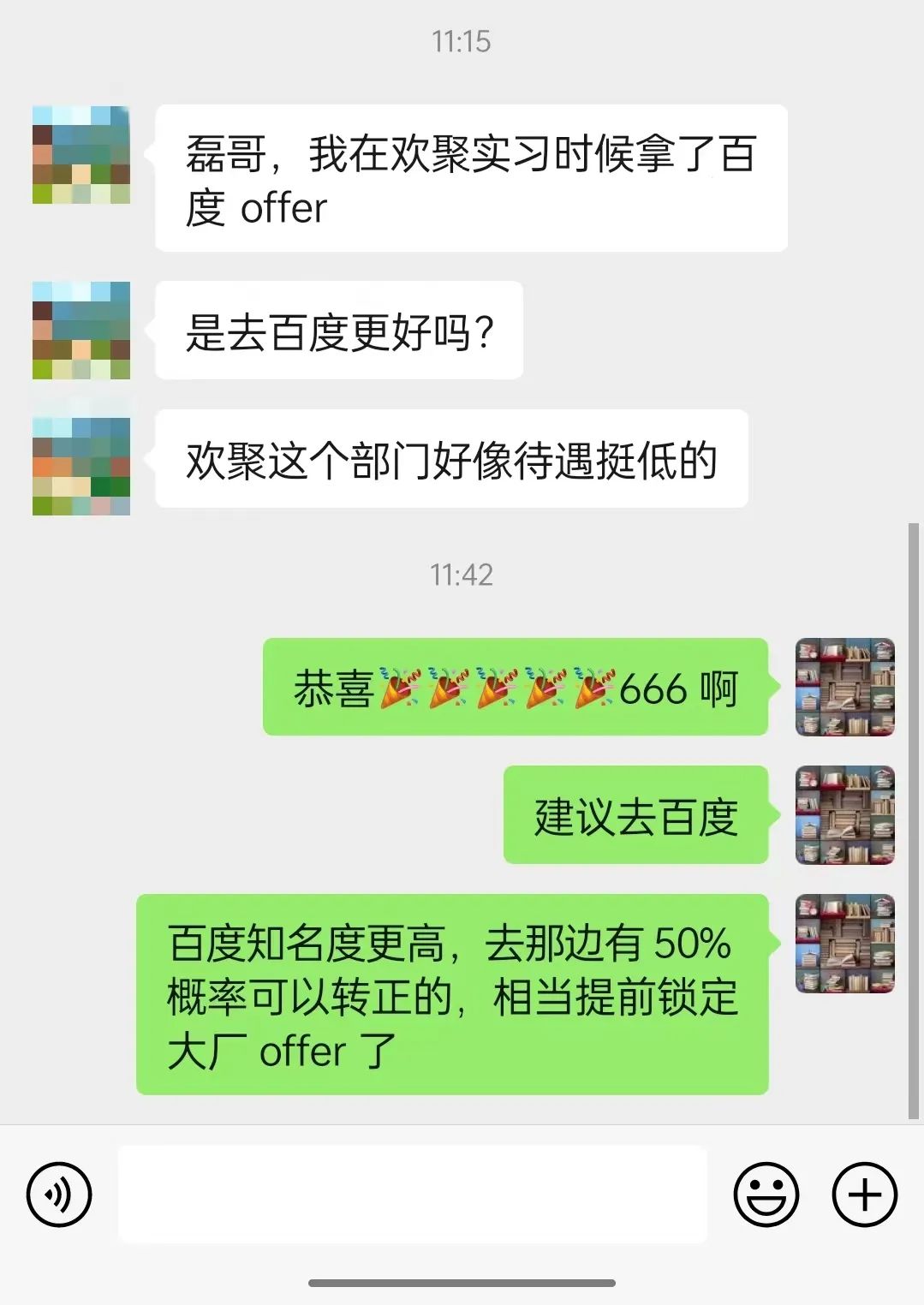Switch to voice message input
924x1305 pixels.
pos(59,1194)
